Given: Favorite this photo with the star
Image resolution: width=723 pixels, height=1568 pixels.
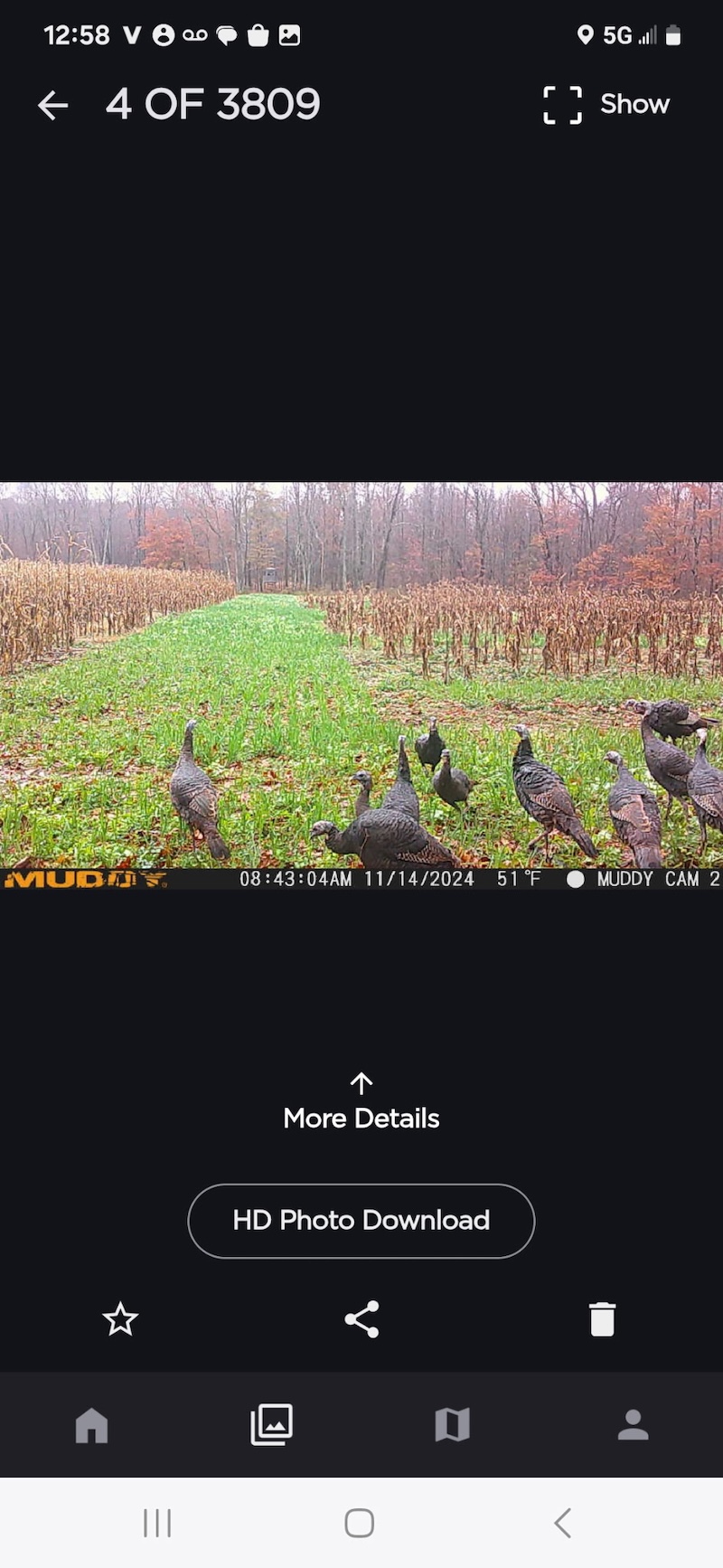Looking at the screenshot, I should point(120,1319).
